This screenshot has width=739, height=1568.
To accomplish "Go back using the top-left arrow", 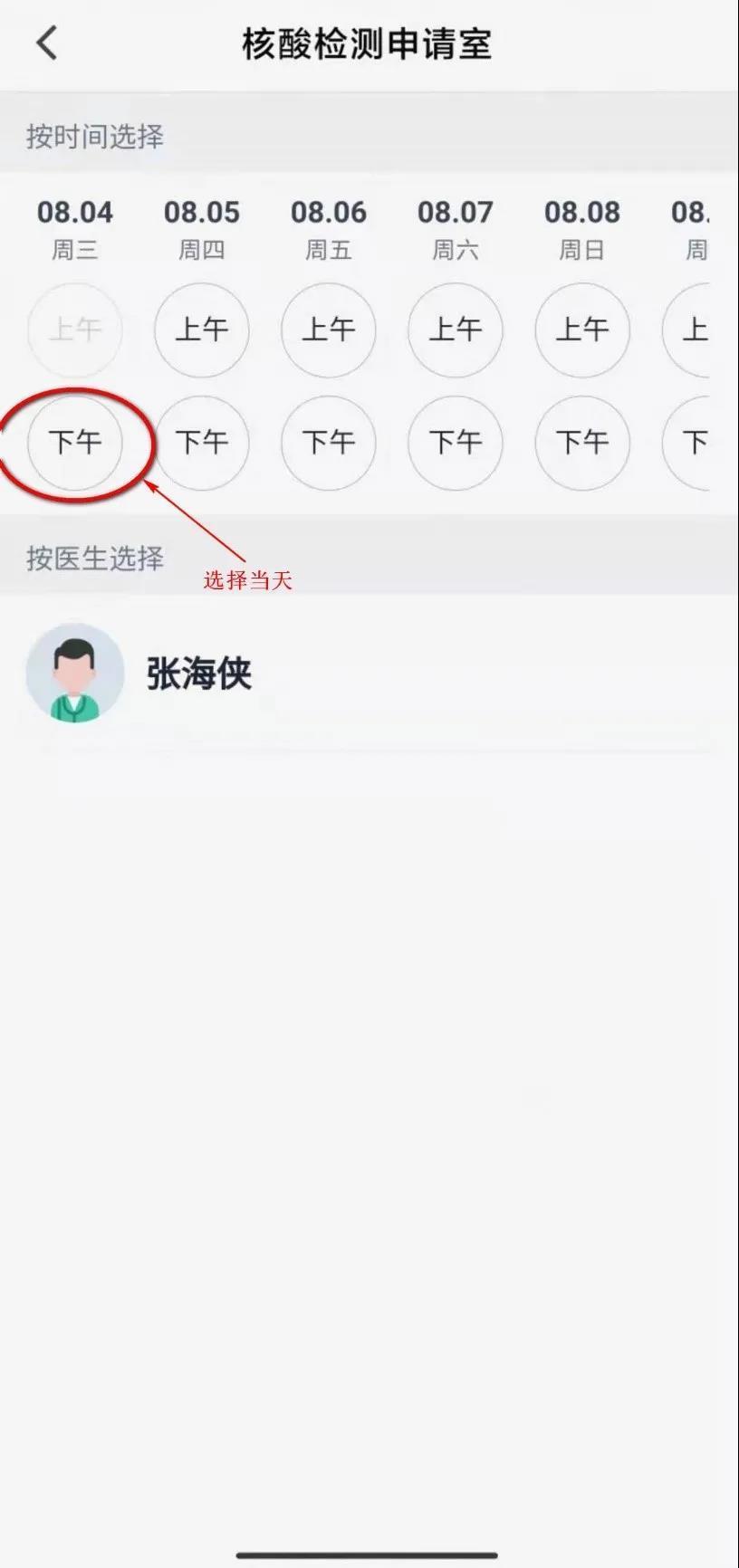I will tap(46, 43).
